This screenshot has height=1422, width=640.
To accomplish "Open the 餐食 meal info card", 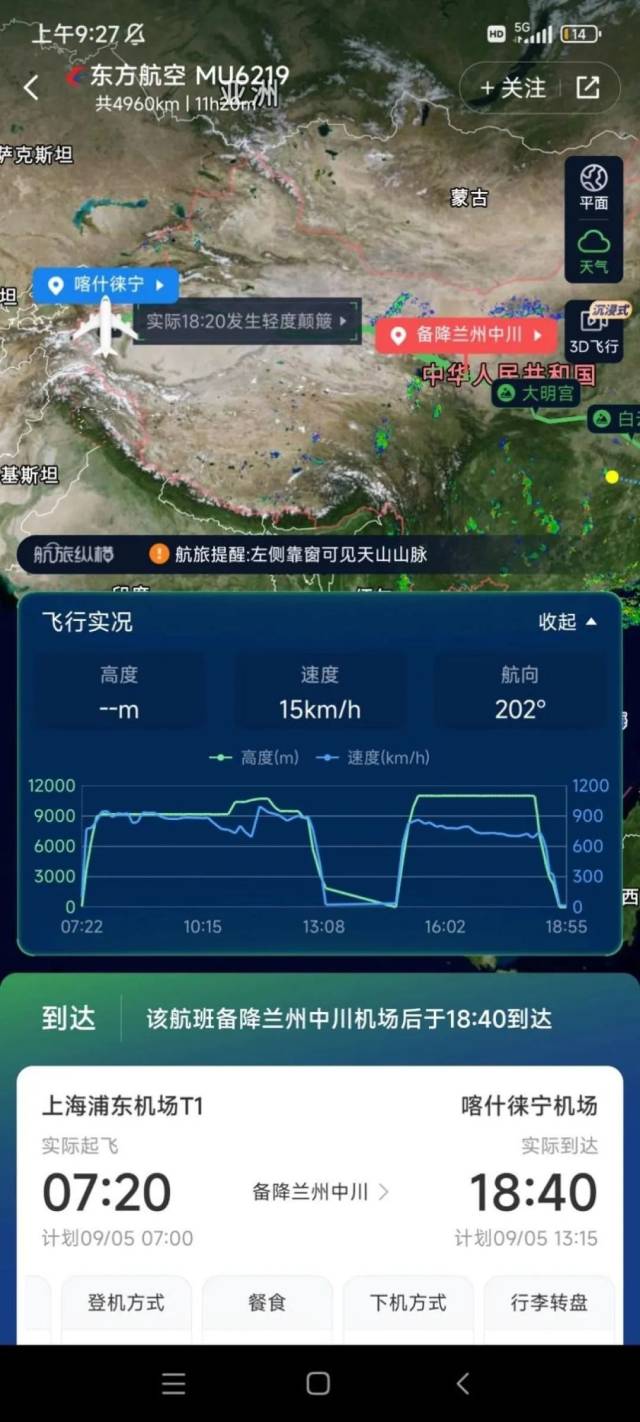I will tap(267, 1303).
